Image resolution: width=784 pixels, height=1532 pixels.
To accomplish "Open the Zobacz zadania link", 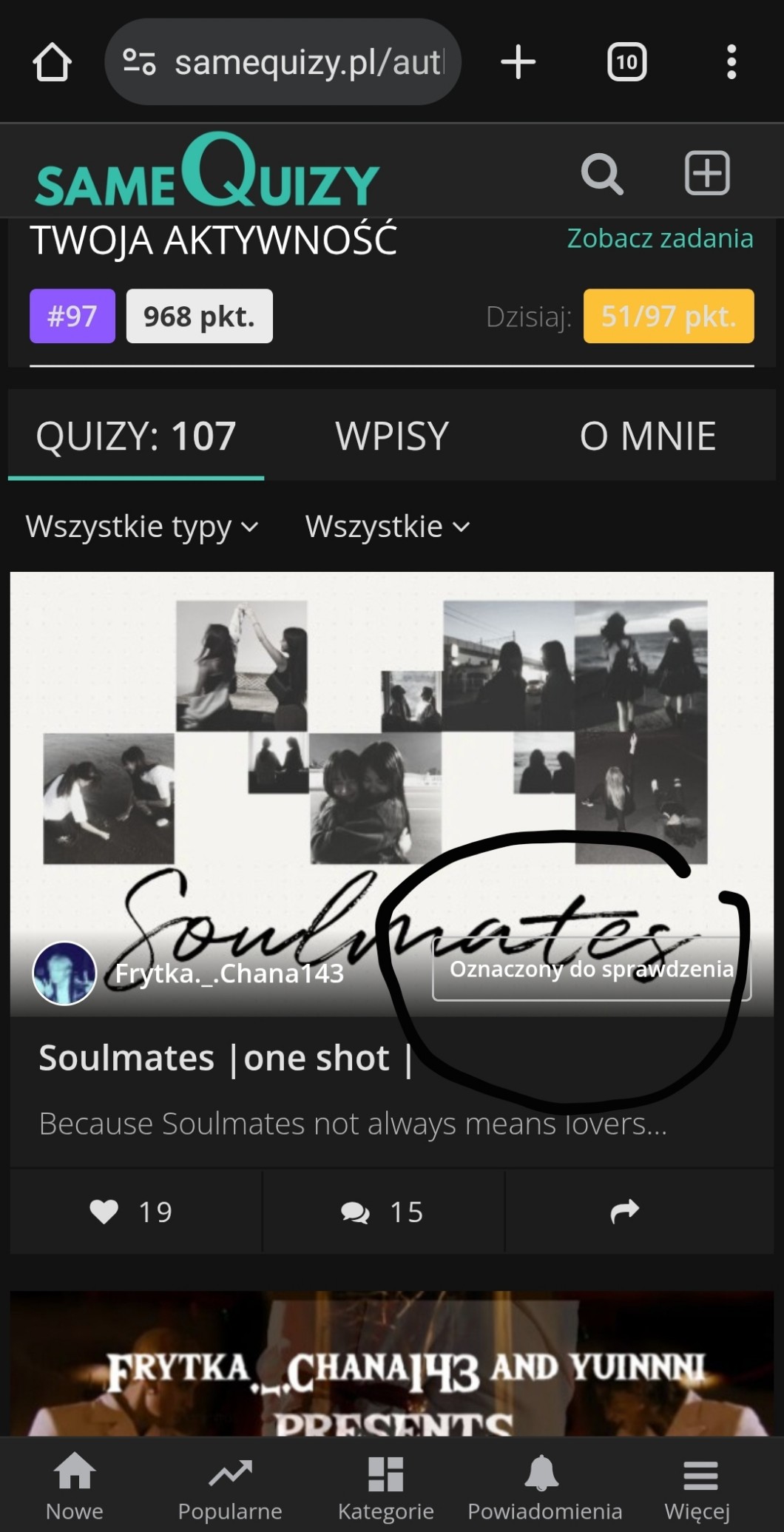I will 660,238.
